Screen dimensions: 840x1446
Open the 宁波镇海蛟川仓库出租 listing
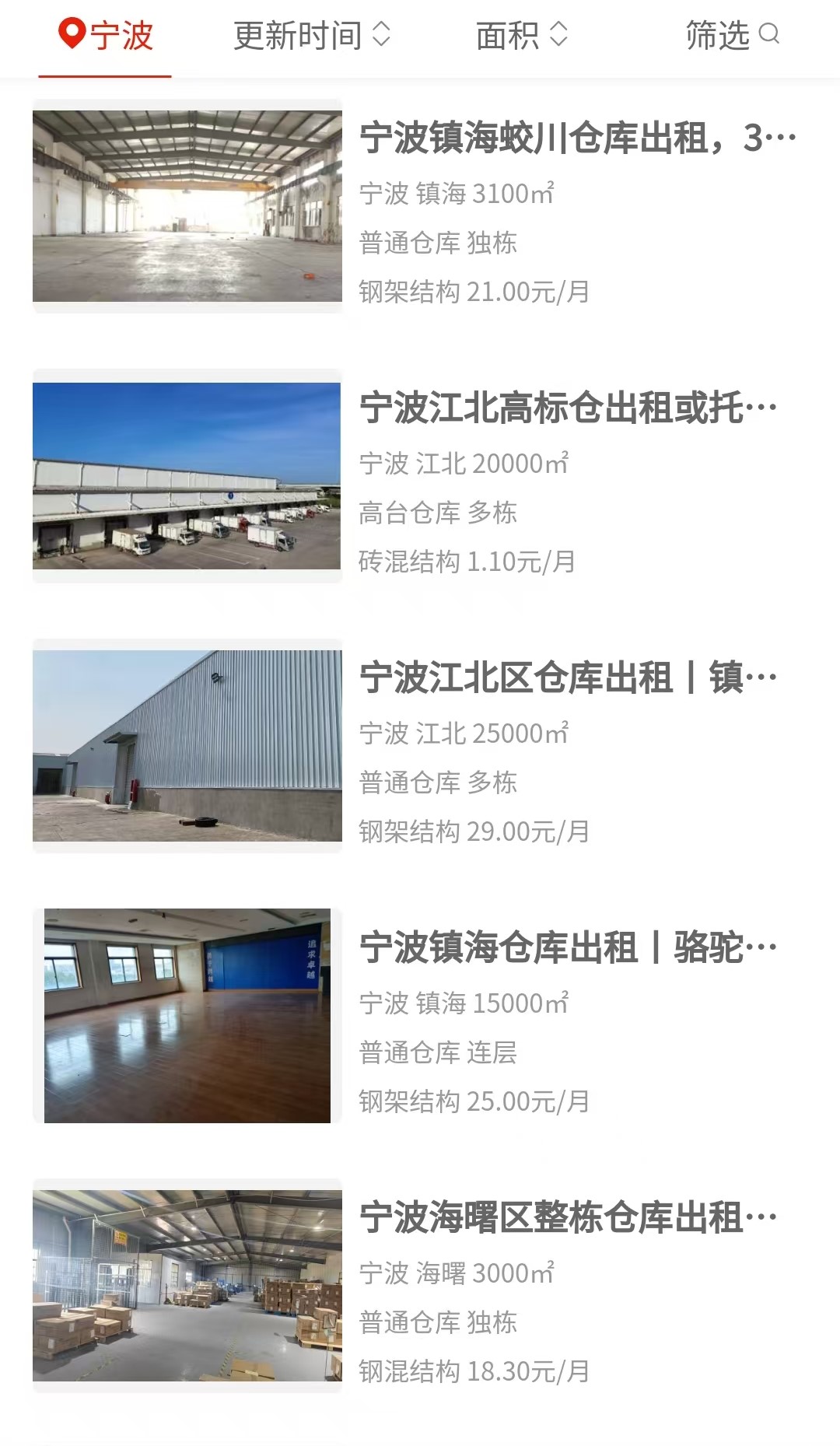[x=420, y=206]
